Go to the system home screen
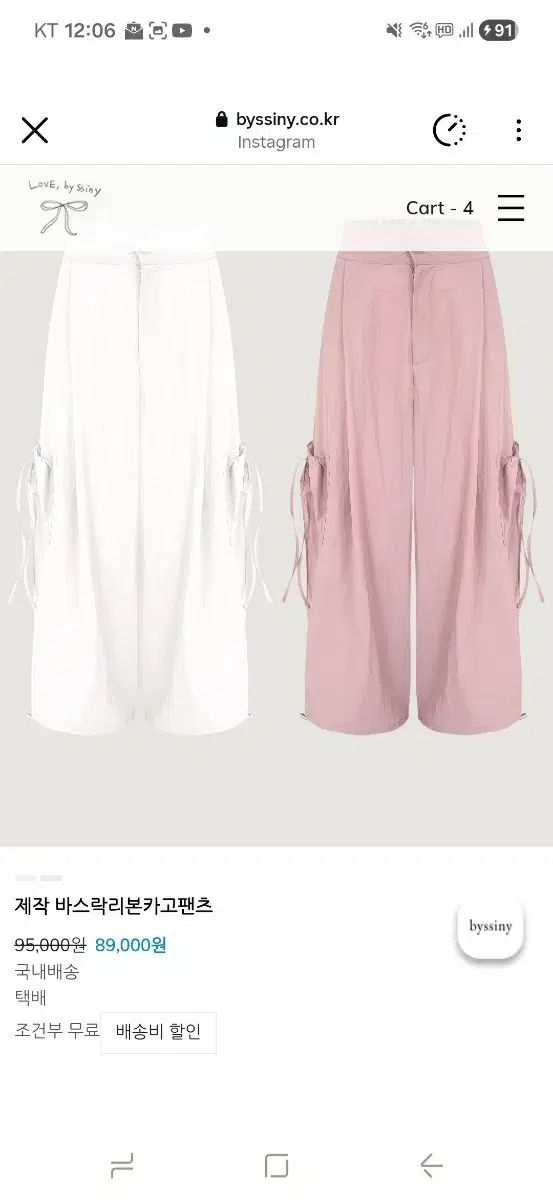This screenshot has height=1200, width=553. point(277,1165)
